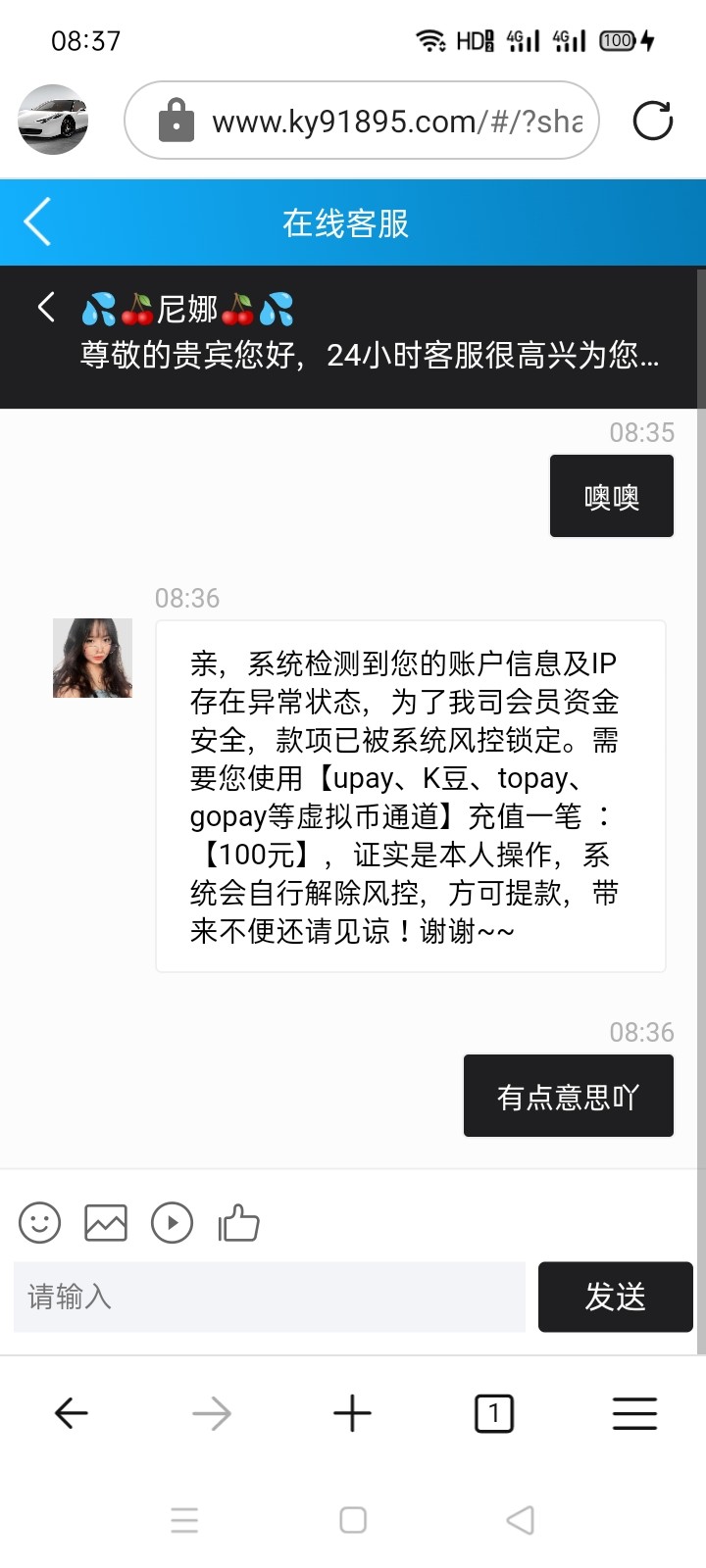The image size is (706, 1568).
Task: Tap the 发送 send button
Action: (615, 1297)
